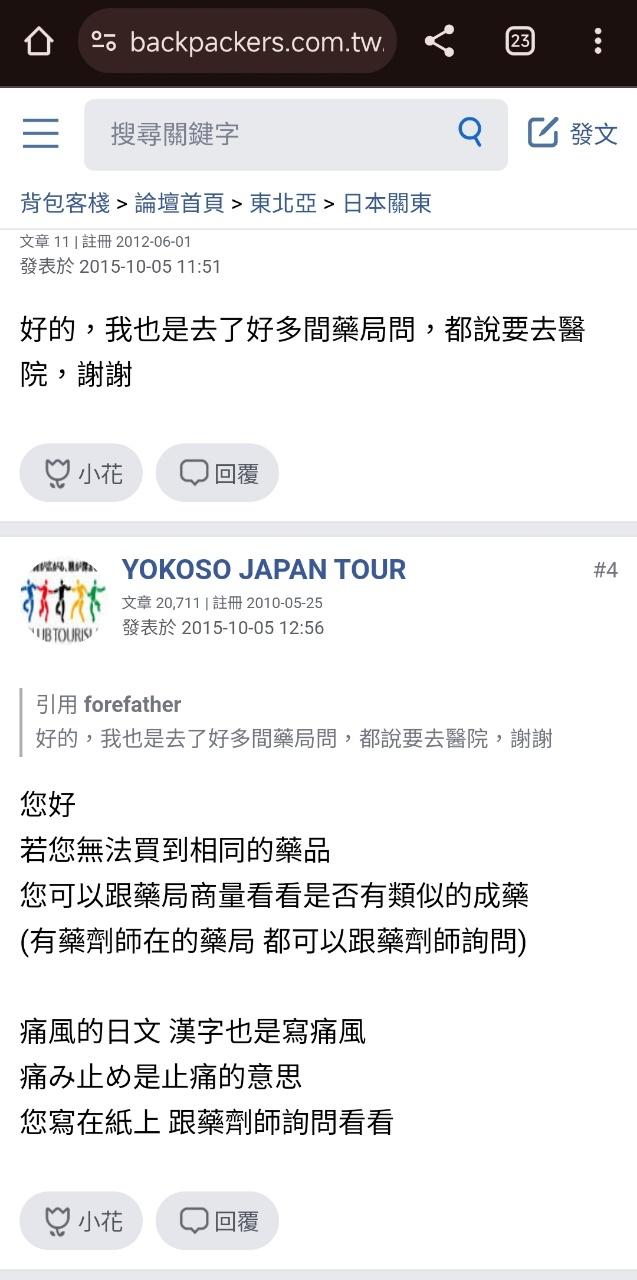Open the YOKOSO JAPAN TOUR avatar
The height and width of the screenshot is (1280, 637).
tap(62, 598)
